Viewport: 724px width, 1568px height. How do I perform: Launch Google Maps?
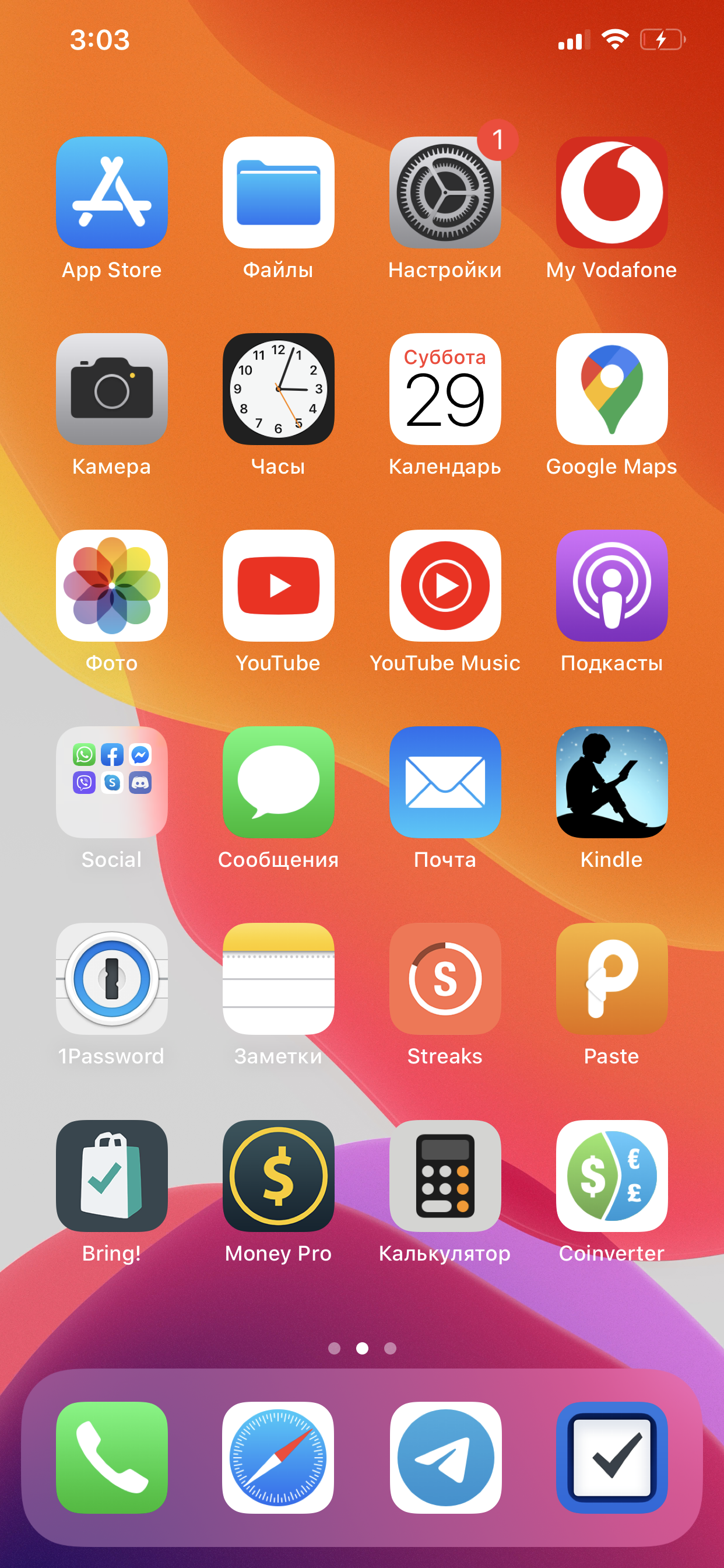[x=611, y=389]
